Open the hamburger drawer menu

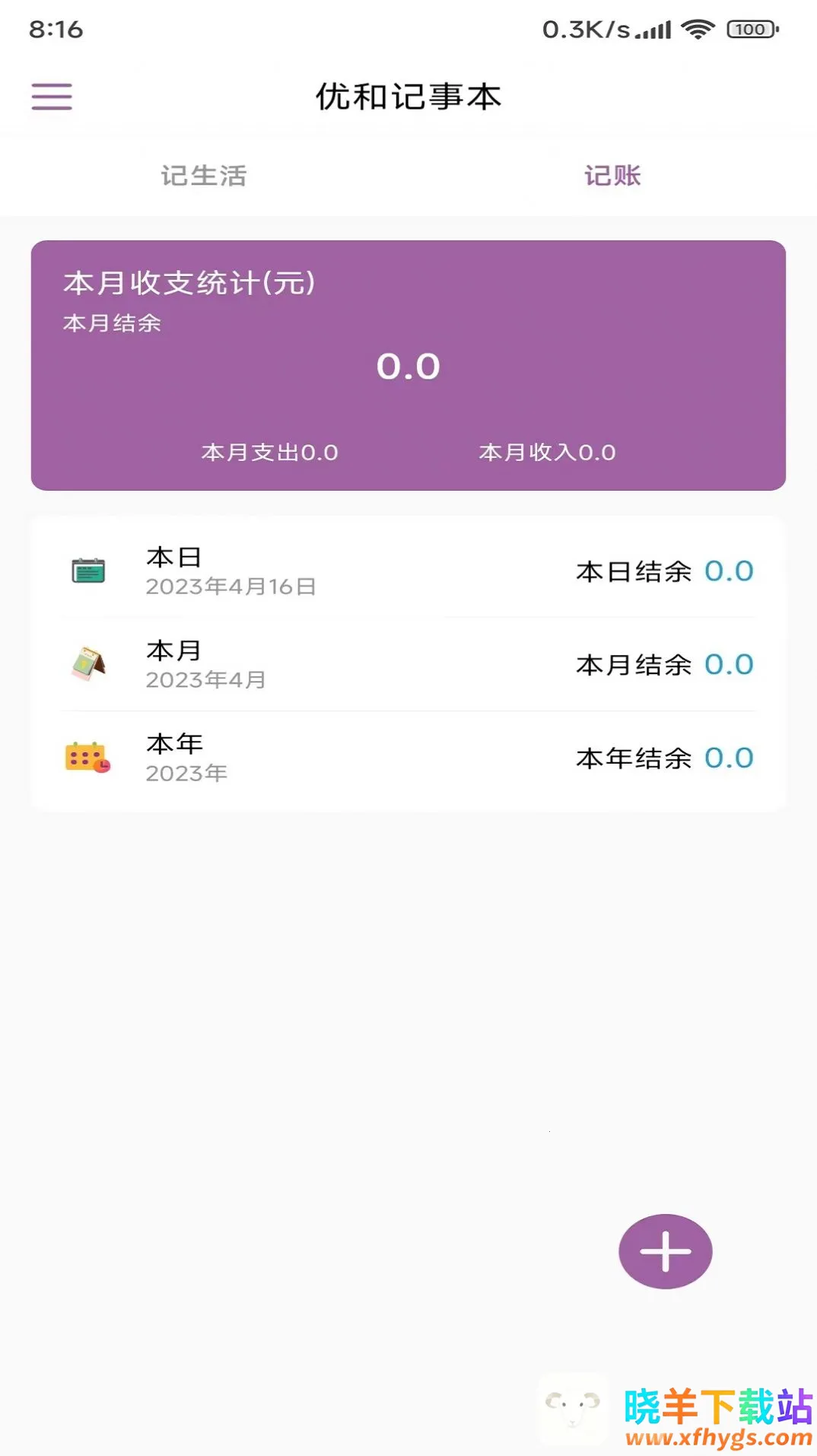(x=52, y=97)
